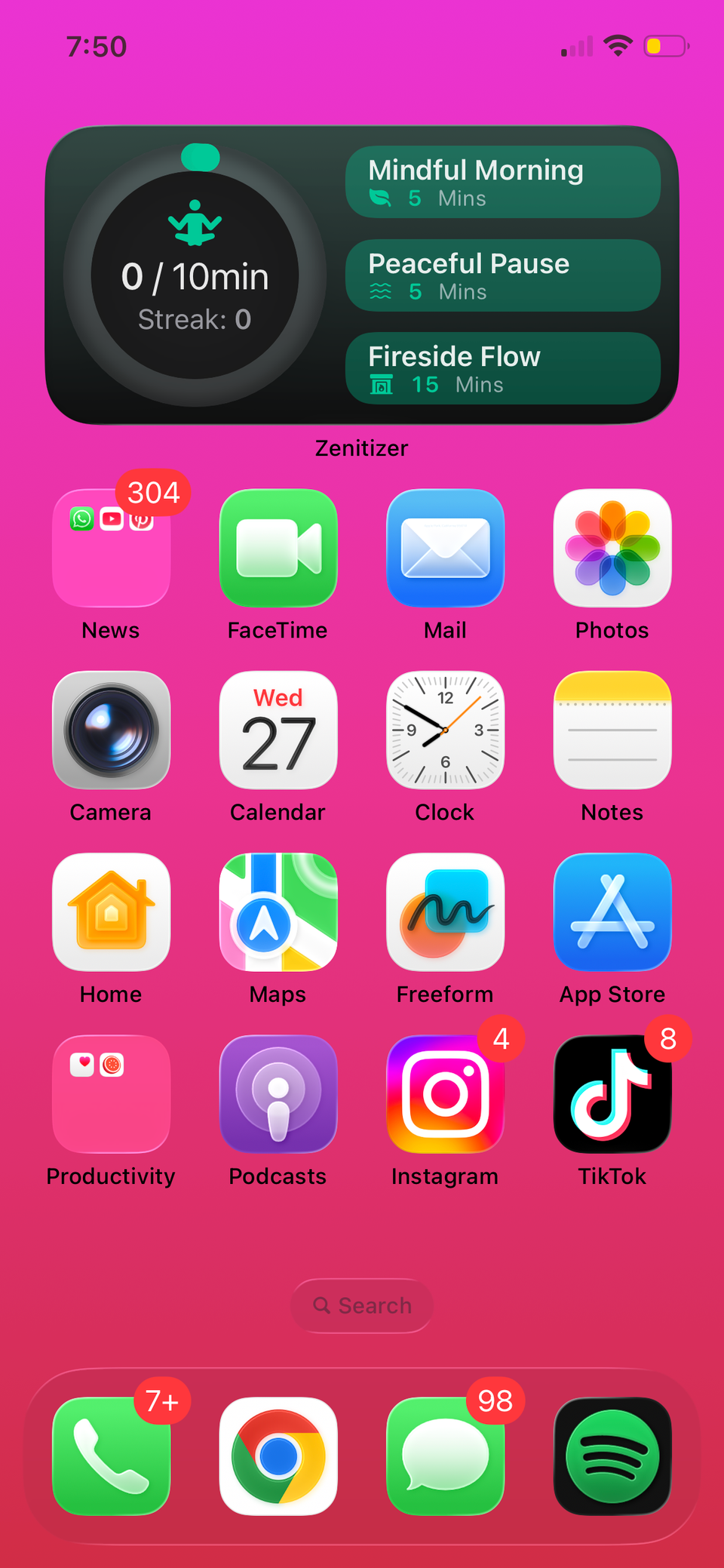Open Messages showing 98 unread
This screenshot has height=1568, width=724.
tap(445, 1456)
